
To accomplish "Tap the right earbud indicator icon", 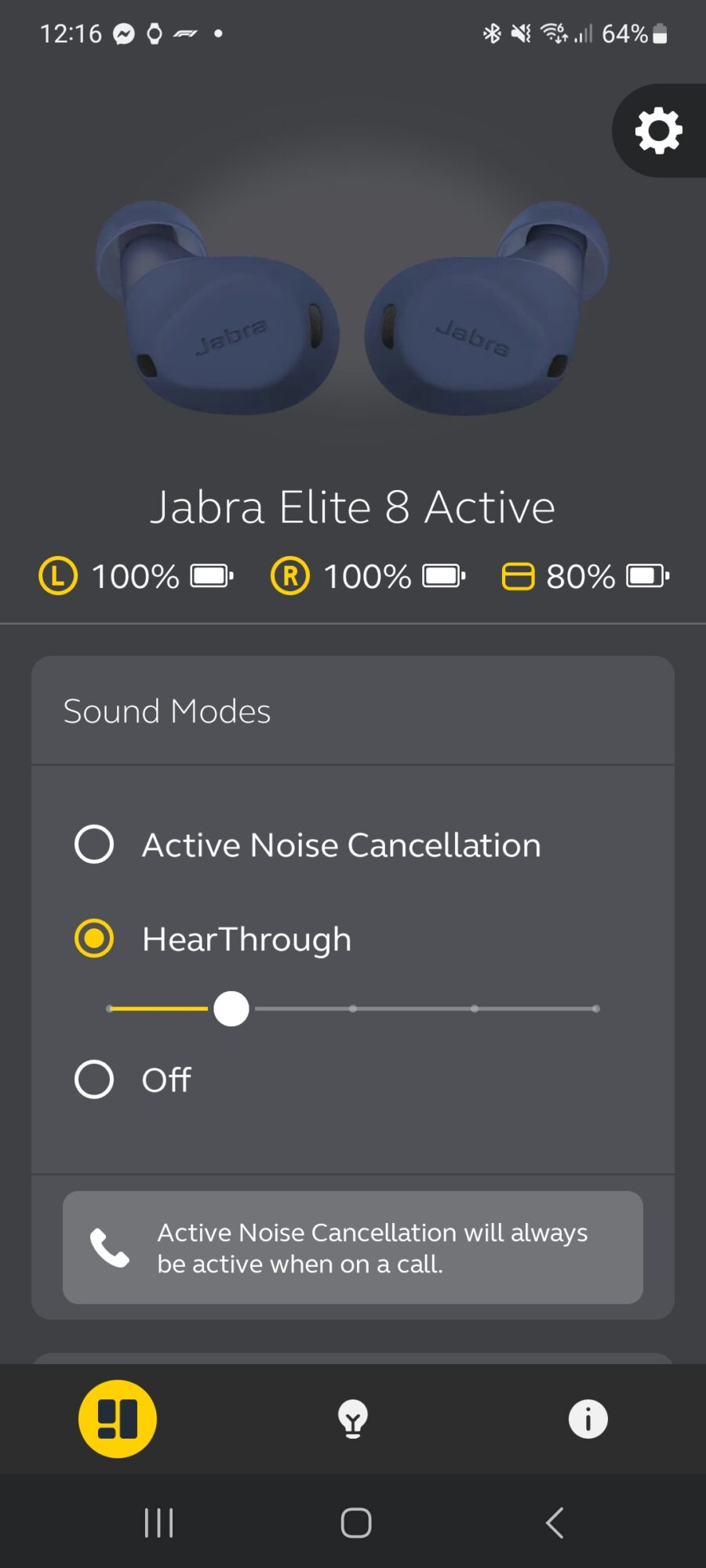I will [289, 575].
